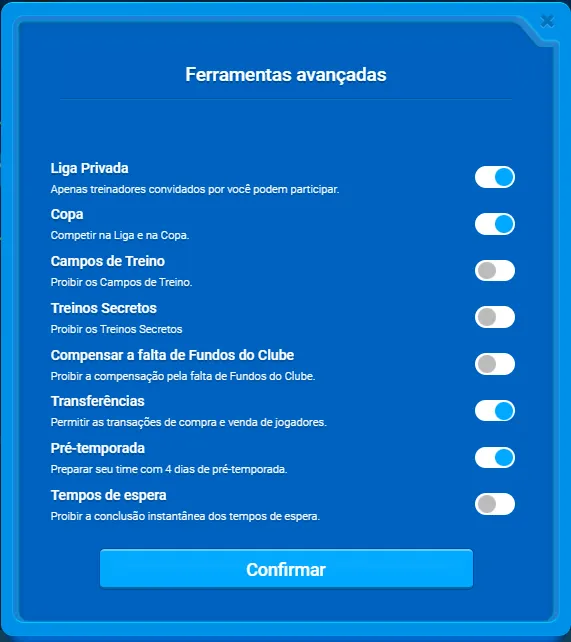
Task: Enable the Campos de Treino switch
Action: [495, 271]
